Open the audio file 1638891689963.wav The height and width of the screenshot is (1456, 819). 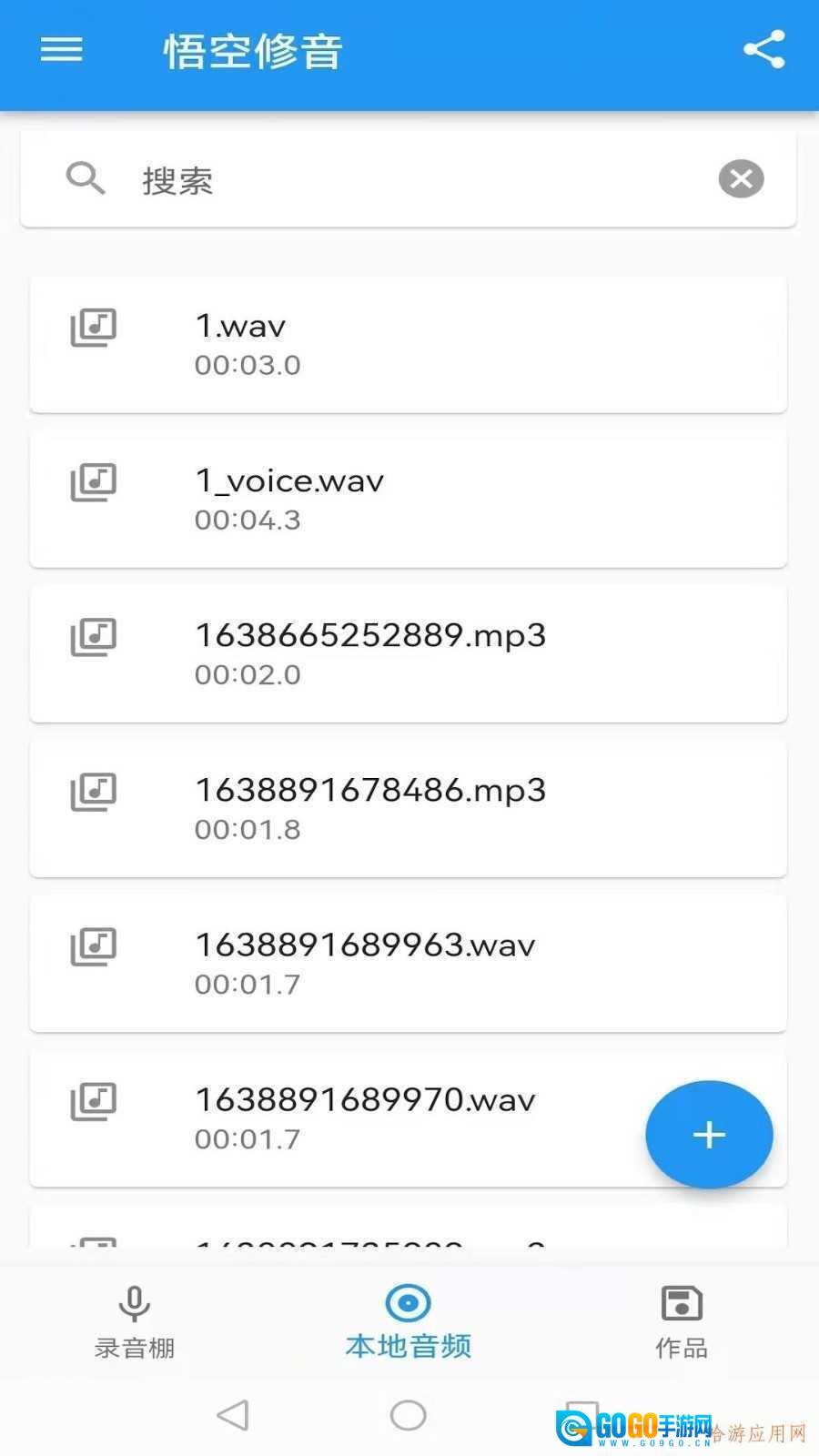click(x=364, y=946)
